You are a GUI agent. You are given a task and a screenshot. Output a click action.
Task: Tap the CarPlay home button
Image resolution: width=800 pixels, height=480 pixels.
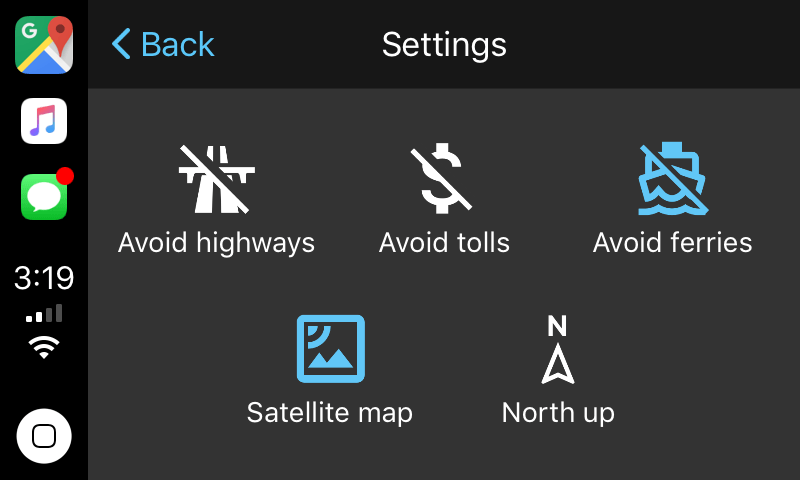tap(44, 436)
